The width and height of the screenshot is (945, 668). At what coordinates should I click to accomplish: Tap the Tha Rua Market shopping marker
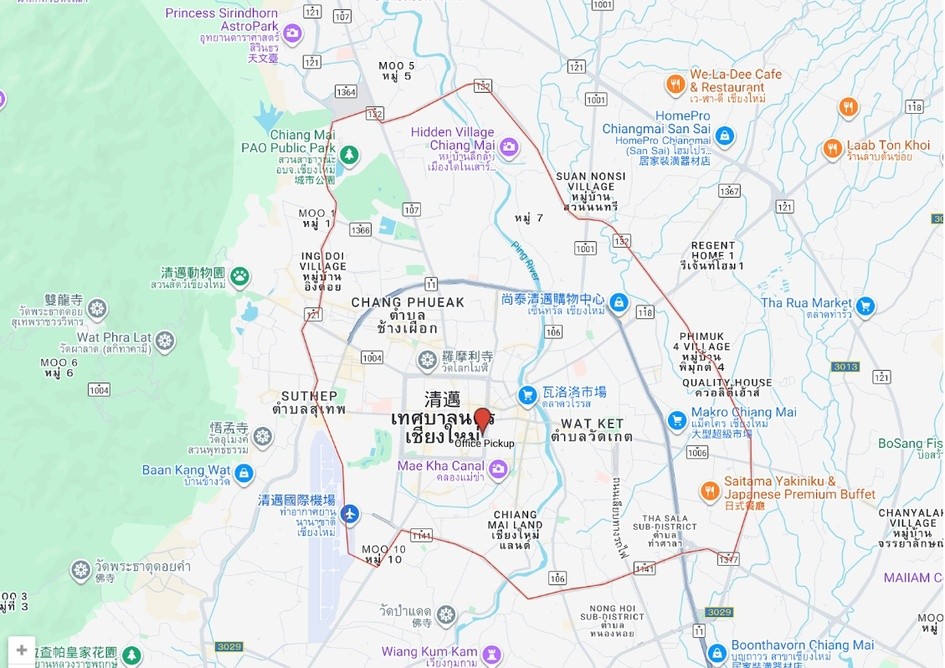(x=865, y=306)
